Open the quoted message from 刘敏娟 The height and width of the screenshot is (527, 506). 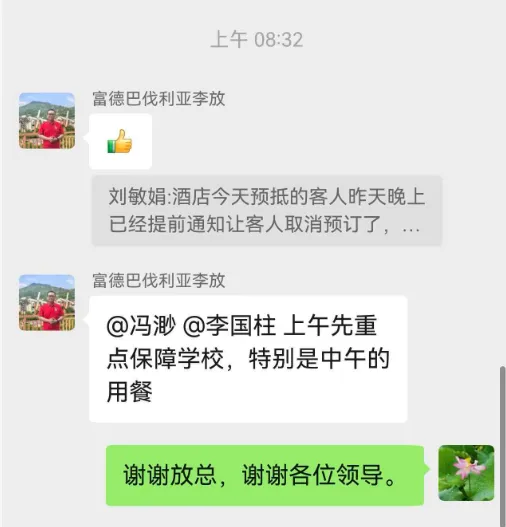267,210
